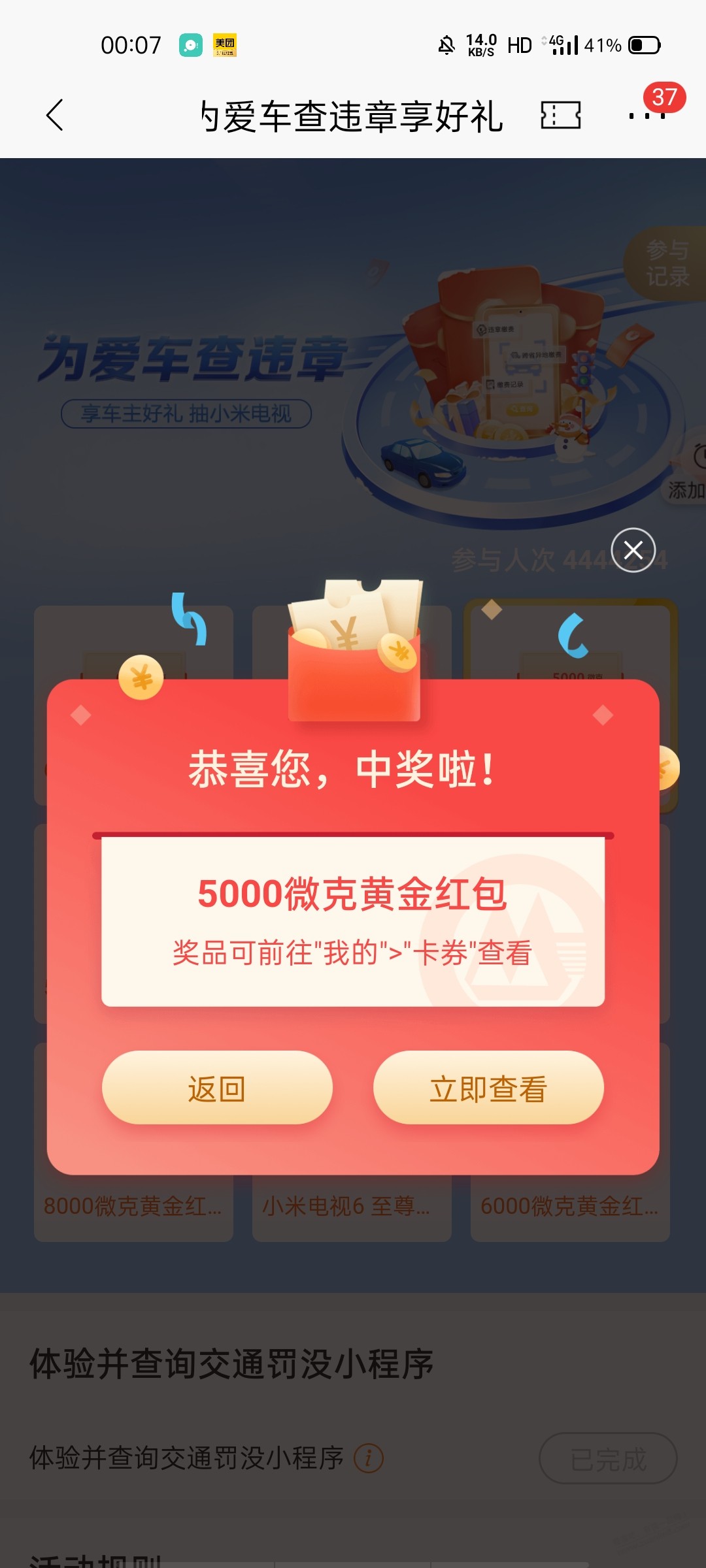Screen dimensions: 706x1568
Task: Close the prize popup with X
Action: (633, 550)
